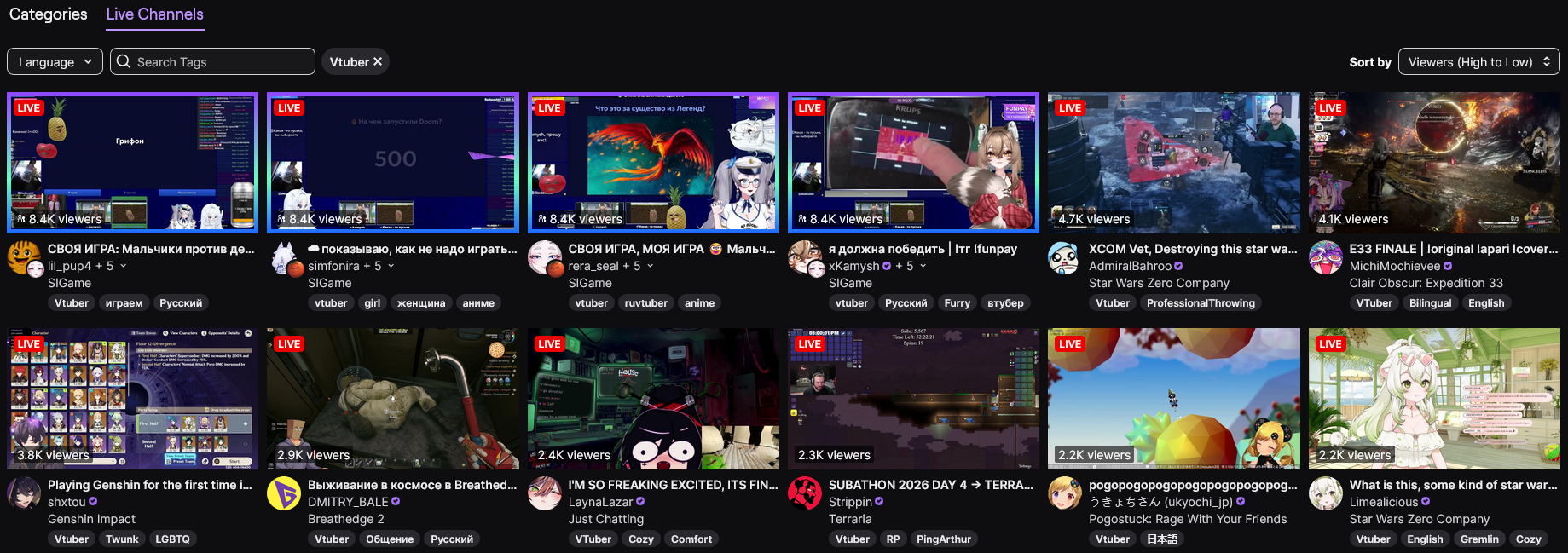This screenshot has width=1568, height=553.
Task: Remove the Vtuber tag filter
Action: (377, 62)
